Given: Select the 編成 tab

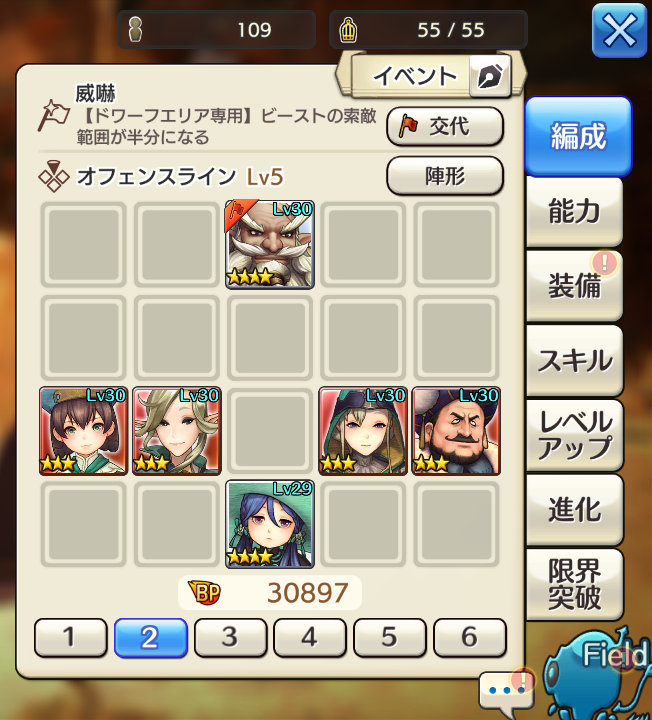Looking at the screenshot, I should point(578,137).
